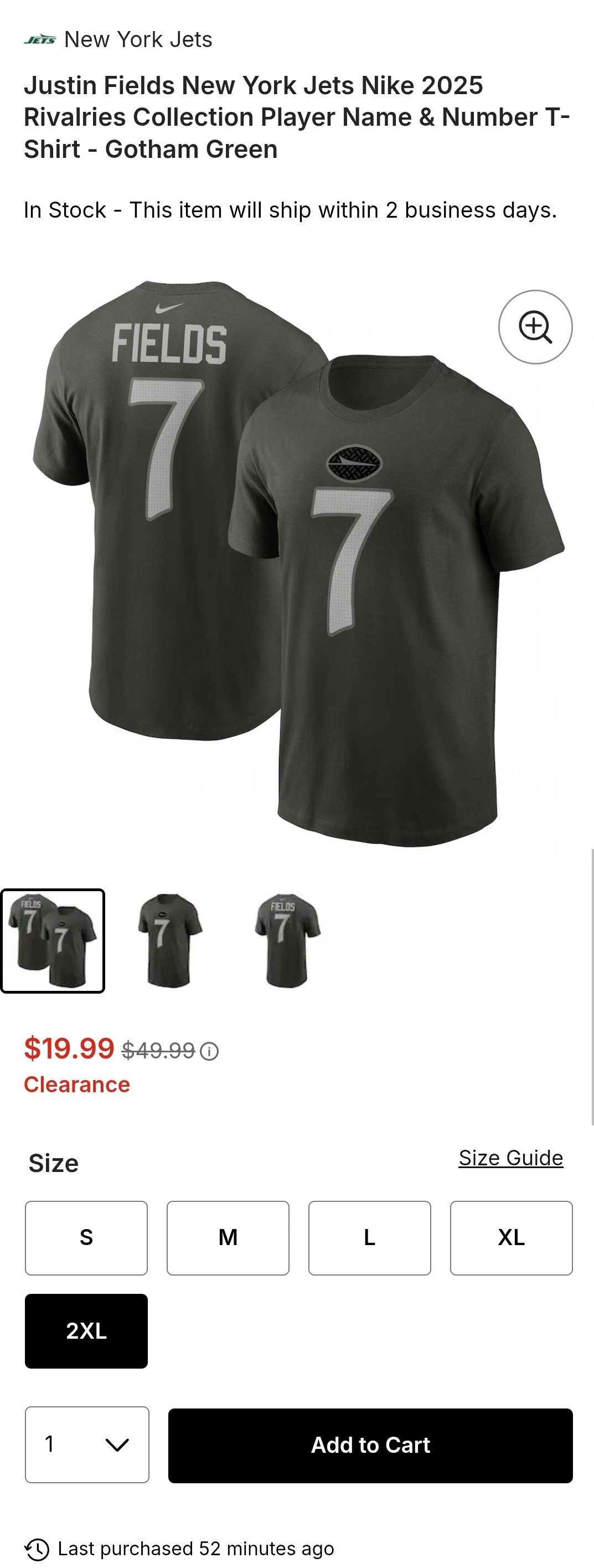Select size XL

tap(511, 1237)
